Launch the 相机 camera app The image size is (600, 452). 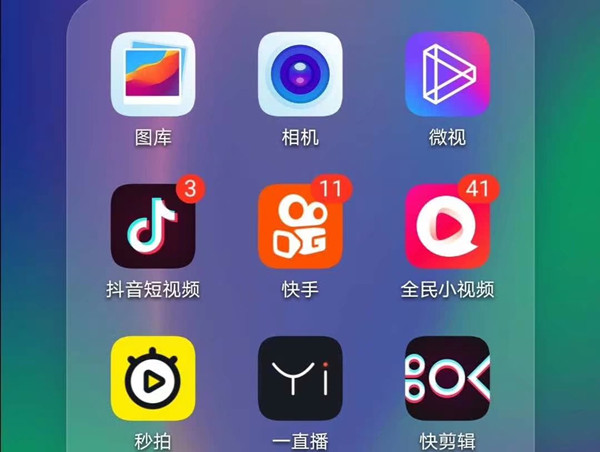click(x=300, y=75)
